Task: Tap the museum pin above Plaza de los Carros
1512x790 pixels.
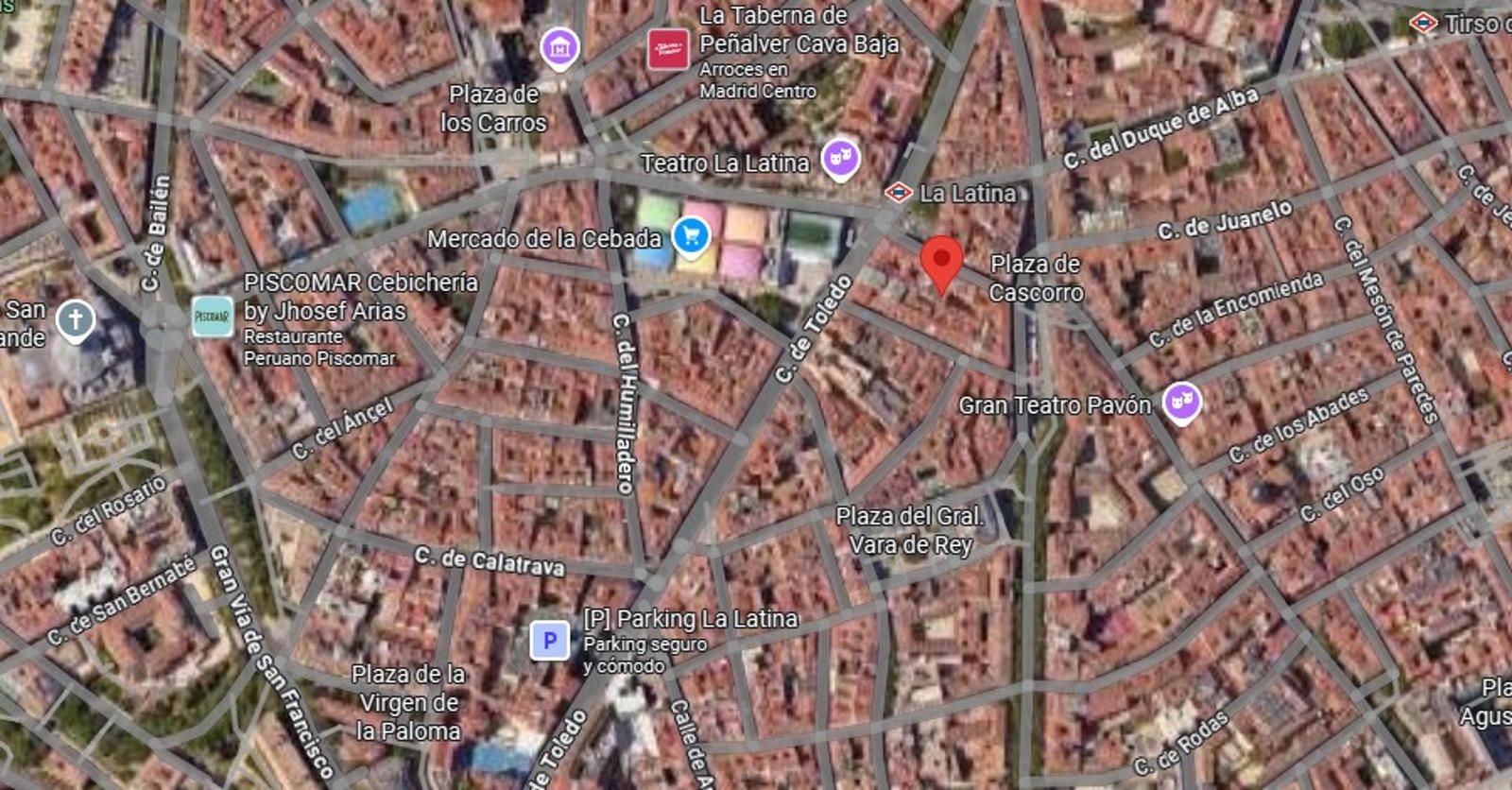Action: pos(559,47)
